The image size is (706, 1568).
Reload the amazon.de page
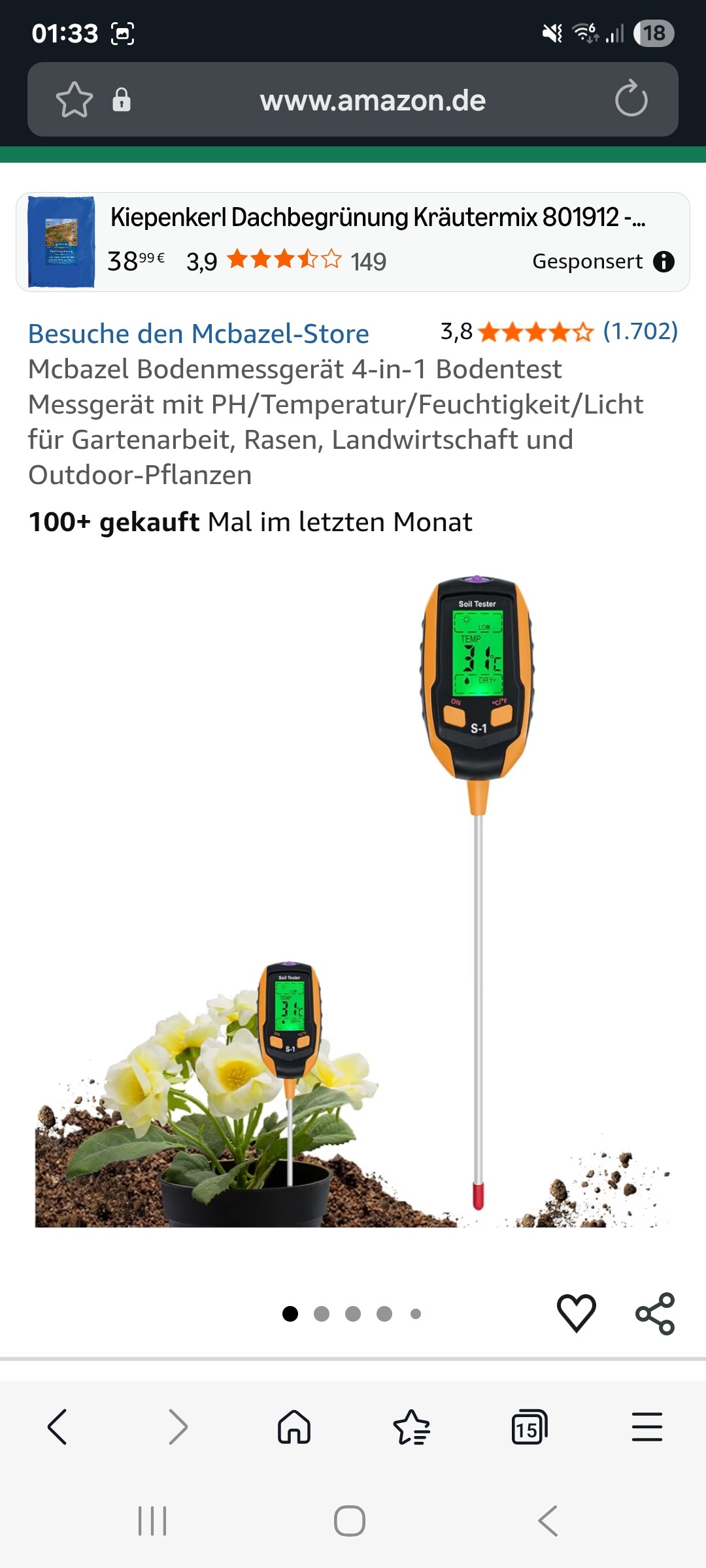pos(631,99)
